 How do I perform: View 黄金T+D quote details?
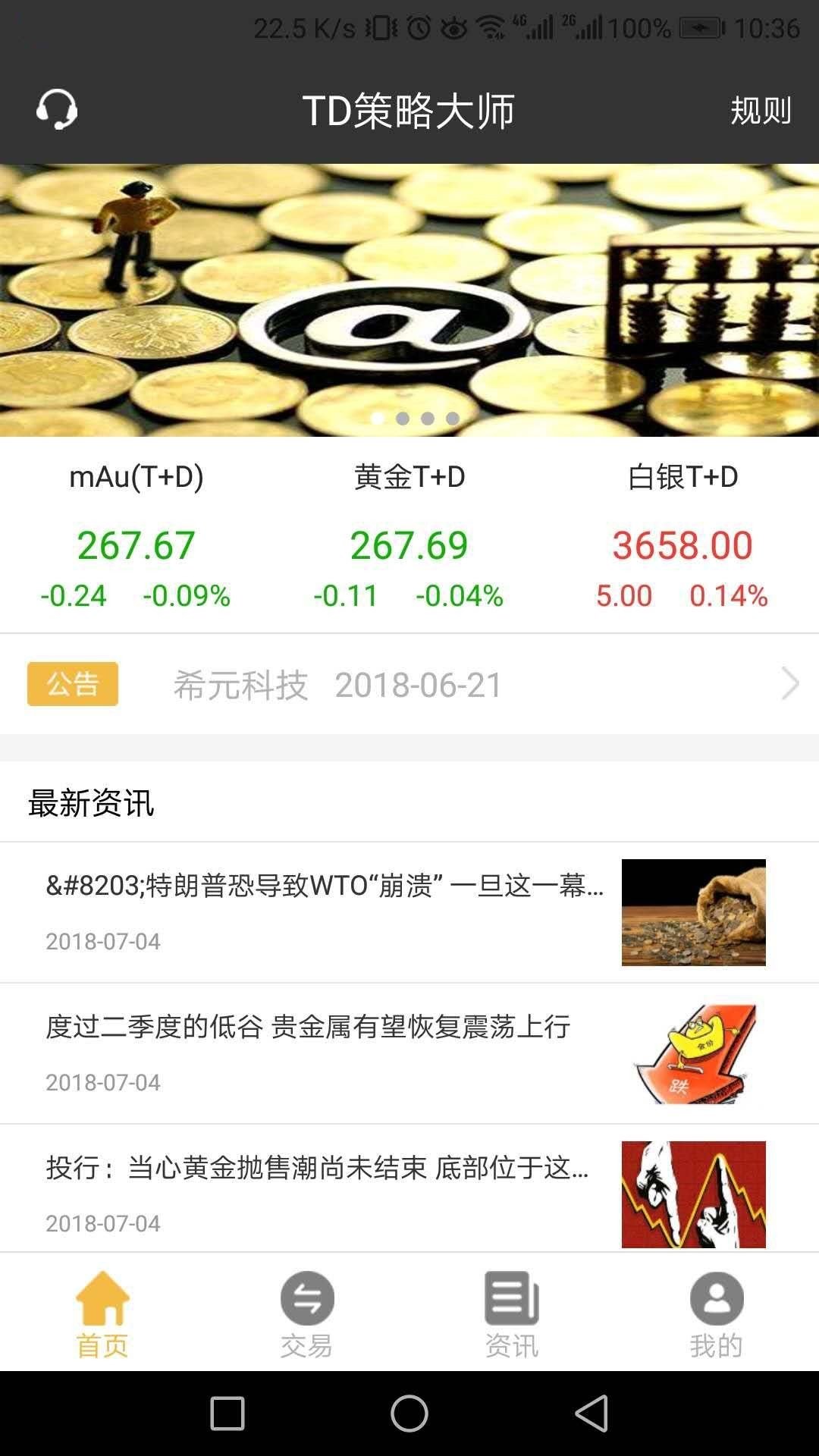[x=409, y=544]
